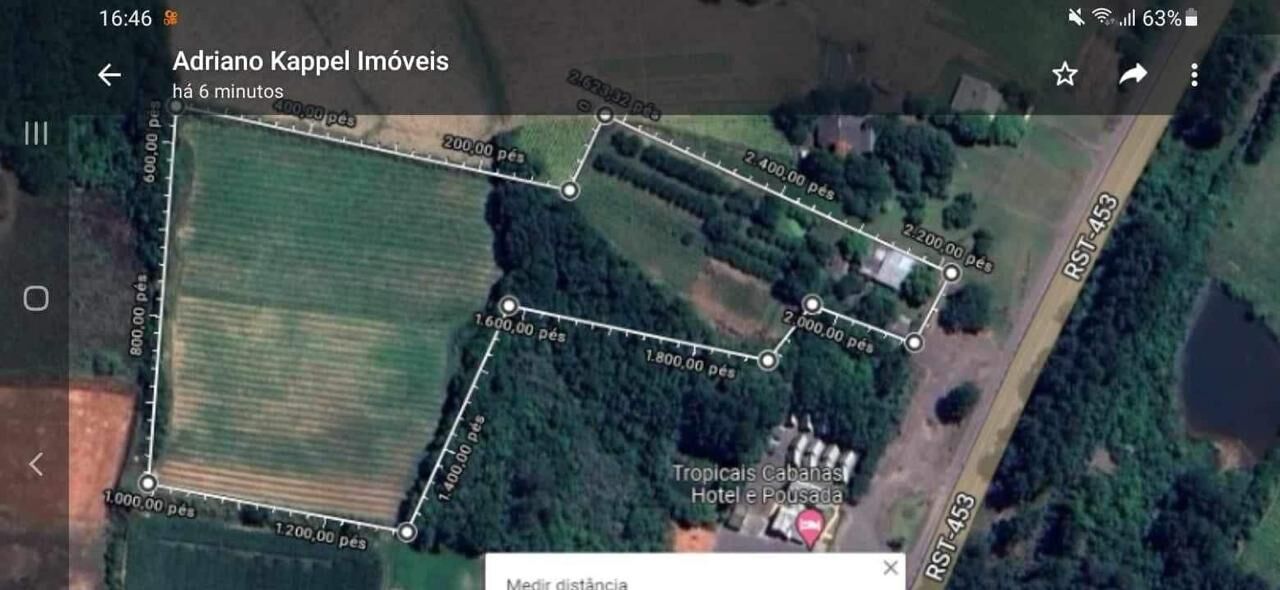Tap the system home button

(x=36, y=298)
